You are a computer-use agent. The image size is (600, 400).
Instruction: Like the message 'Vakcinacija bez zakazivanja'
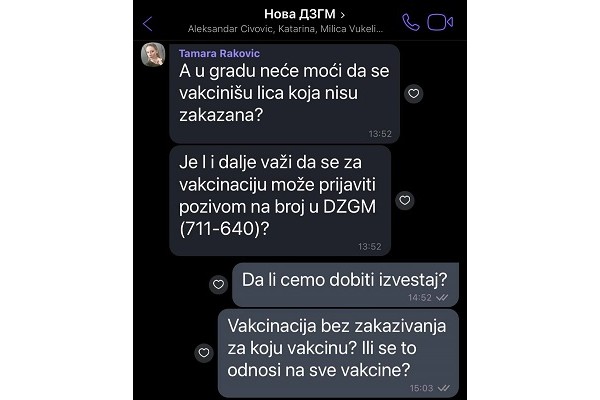point(204,352)
